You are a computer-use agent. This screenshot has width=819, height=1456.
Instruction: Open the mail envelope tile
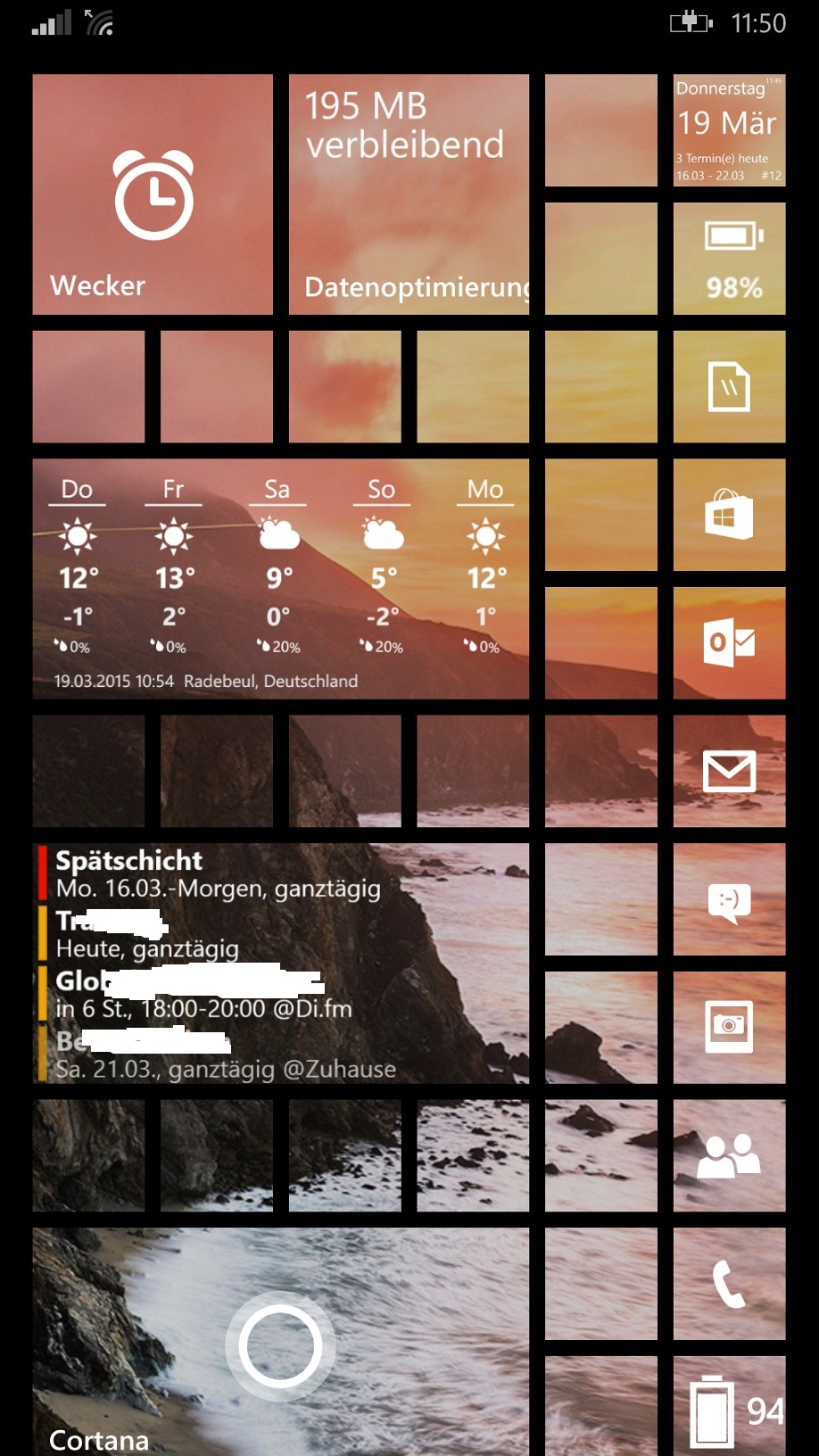pos(729,771)
